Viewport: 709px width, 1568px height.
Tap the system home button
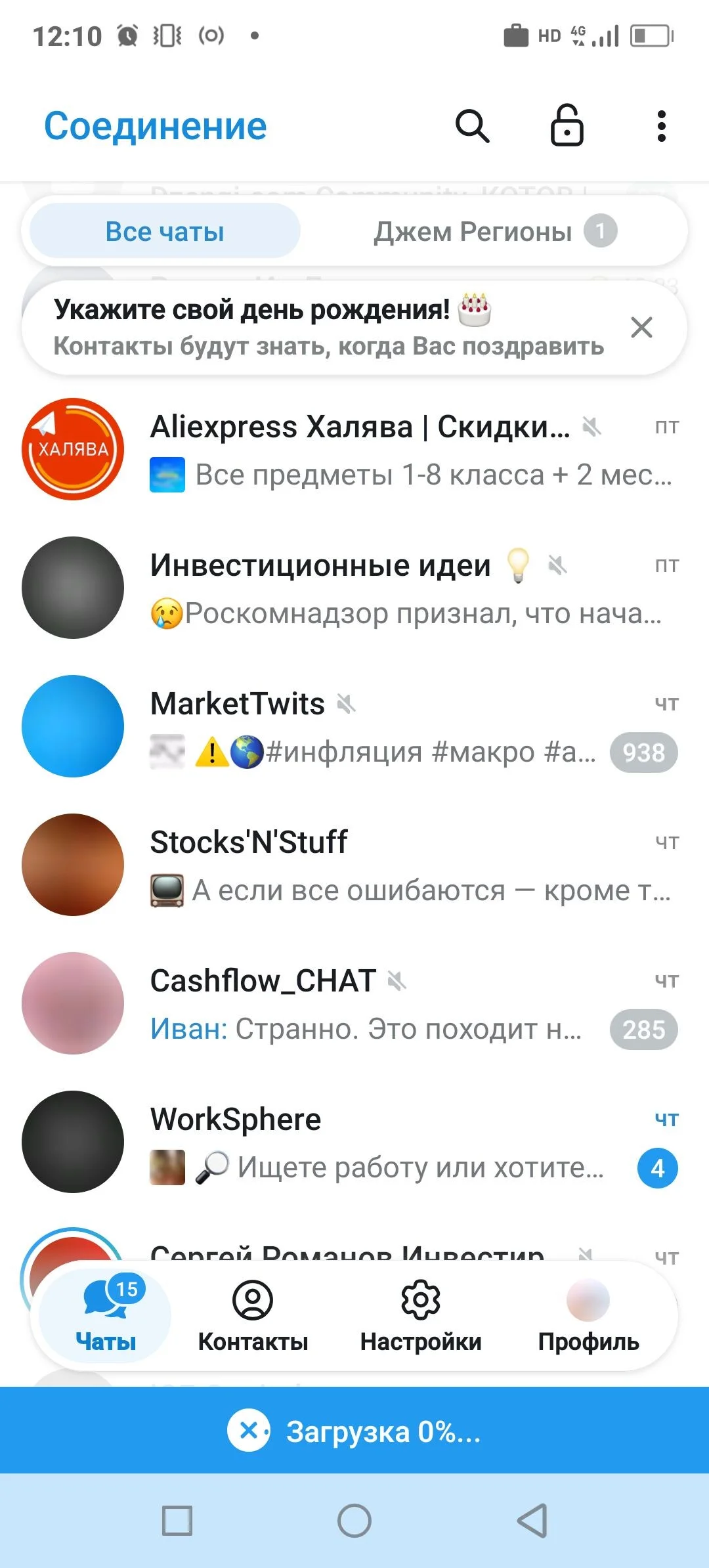[354, 1520]
